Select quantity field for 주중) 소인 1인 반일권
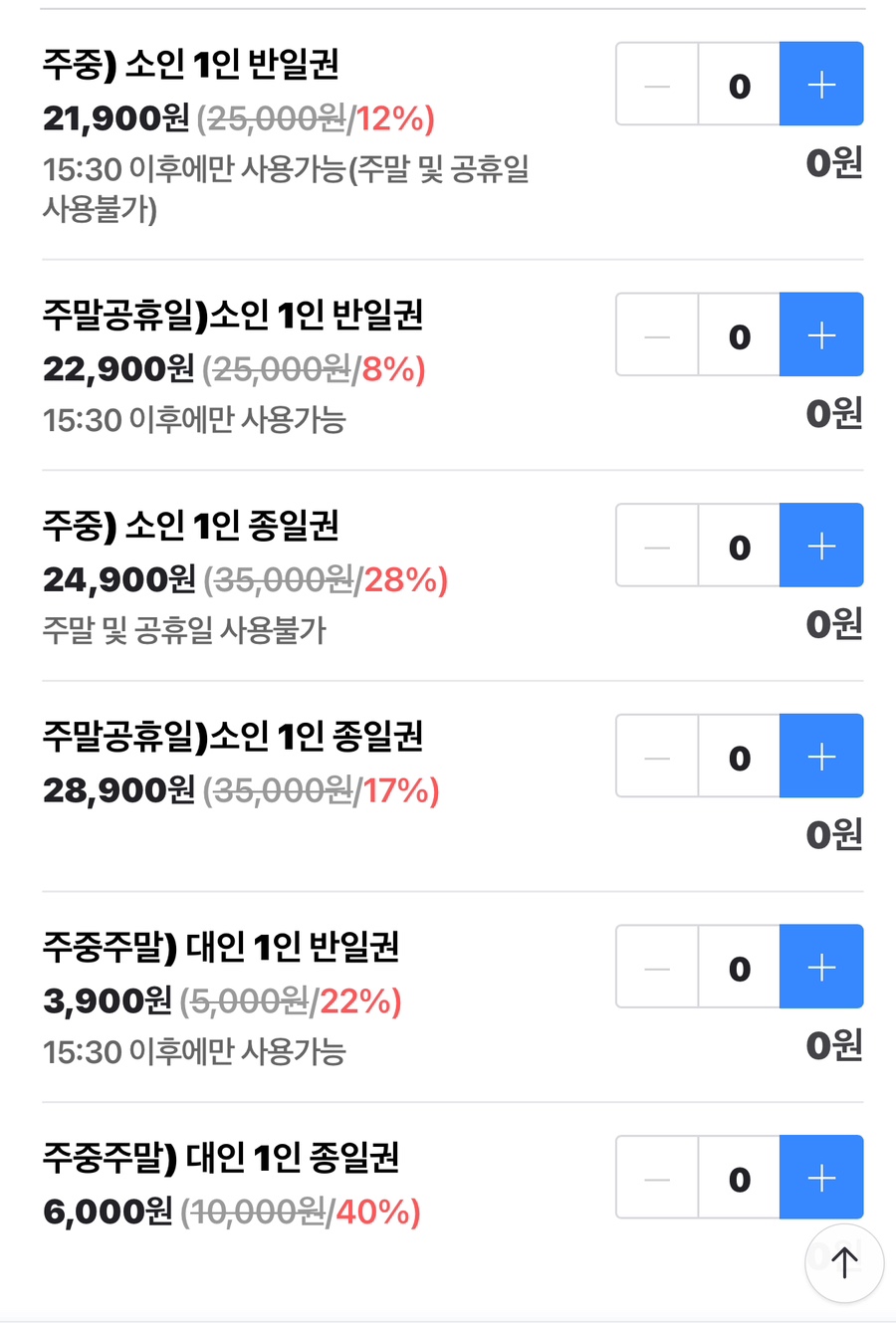The image size is (896, 1323). click(739, 85)
